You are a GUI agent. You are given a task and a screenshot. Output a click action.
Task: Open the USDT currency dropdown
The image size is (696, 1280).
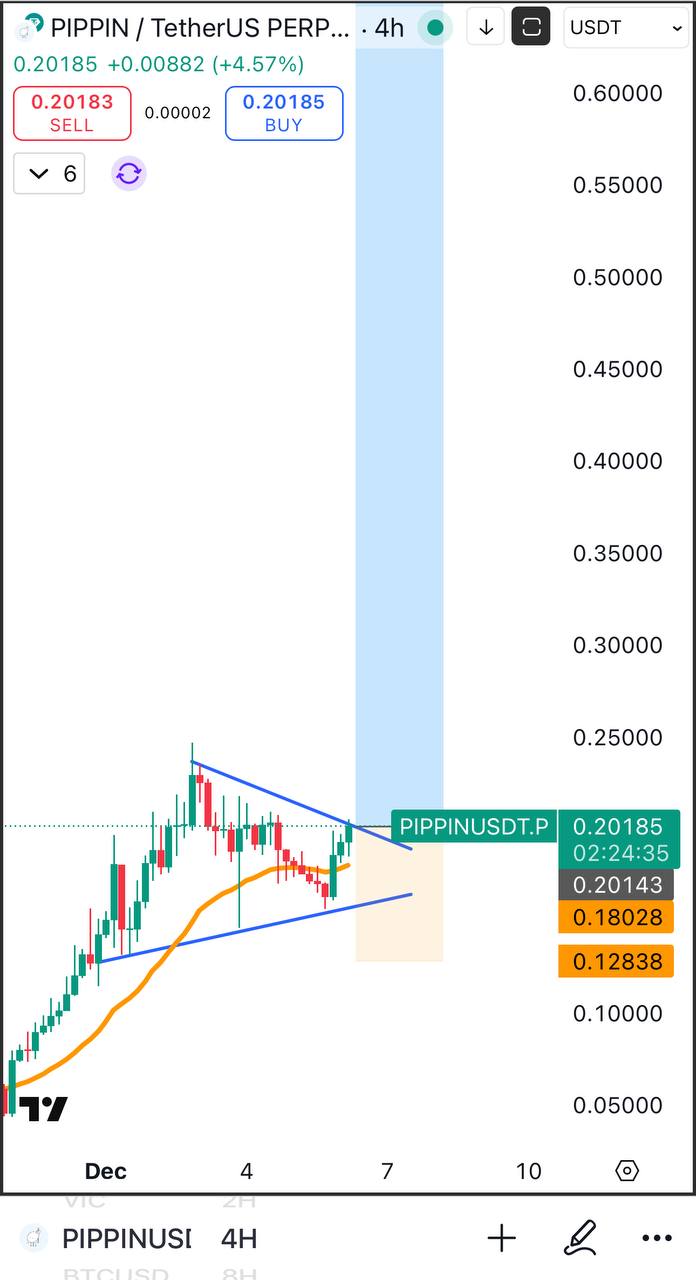(x=625, y=28)
